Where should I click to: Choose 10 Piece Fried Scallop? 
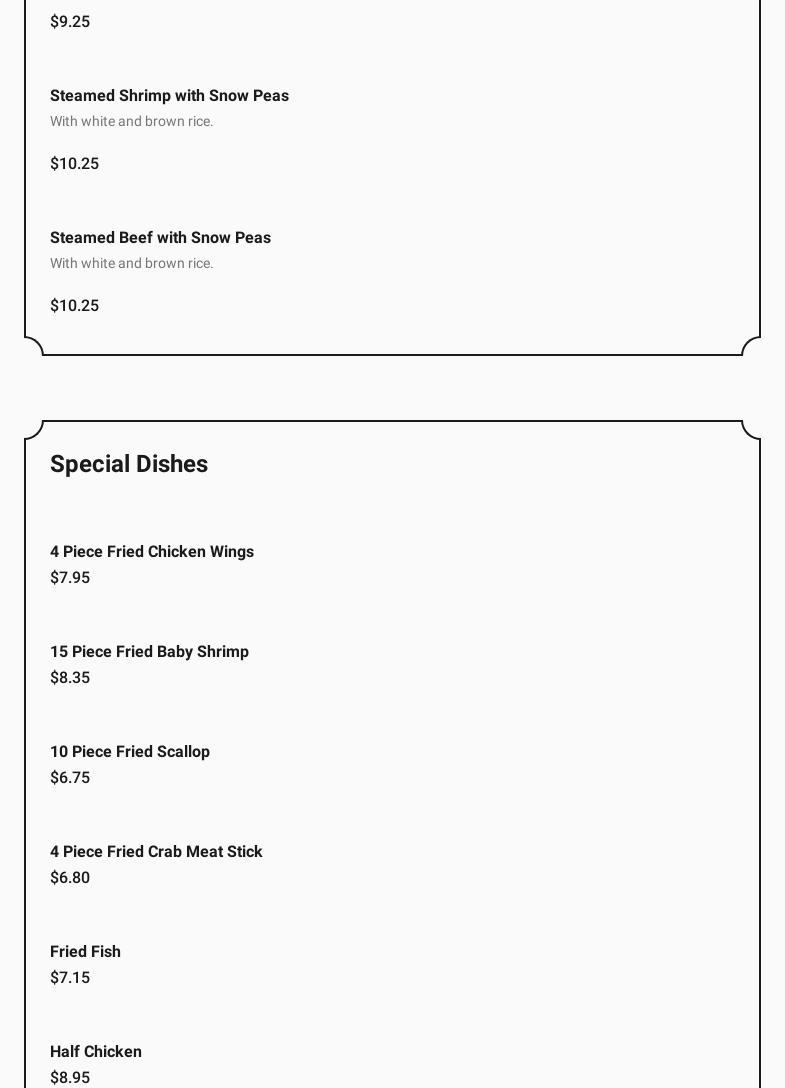130,752
